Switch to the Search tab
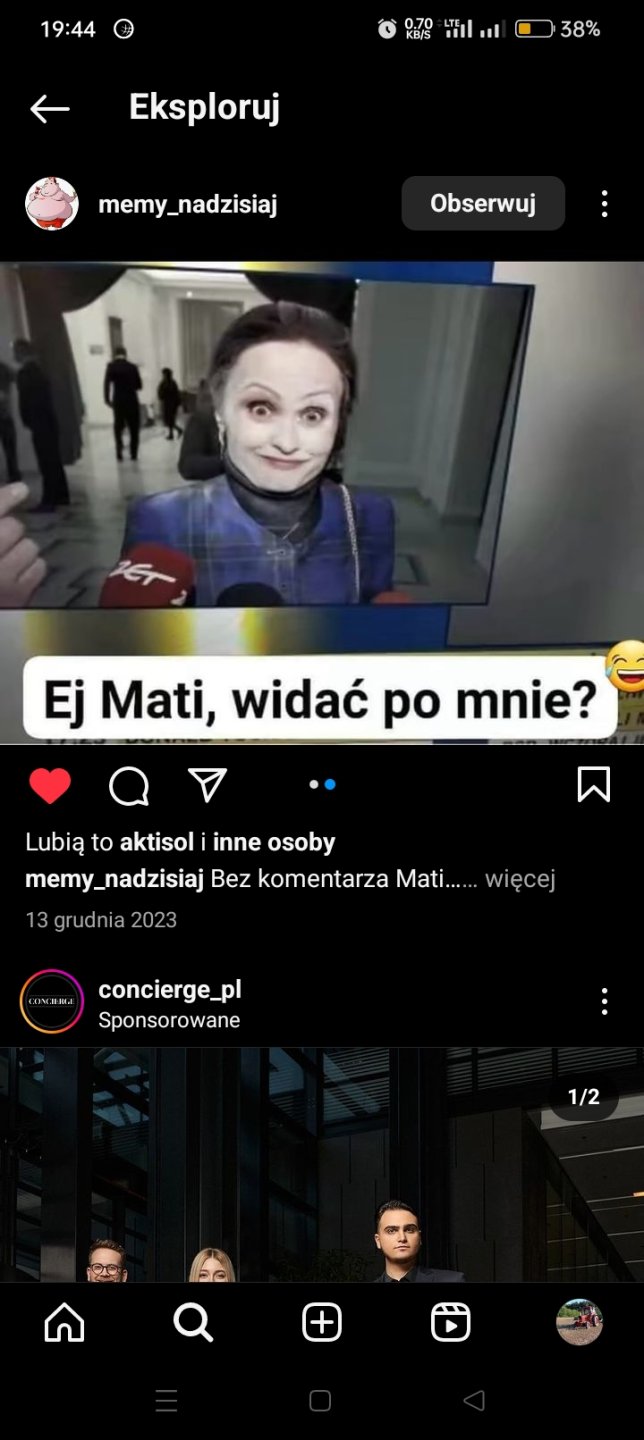 coord(193,1322)
